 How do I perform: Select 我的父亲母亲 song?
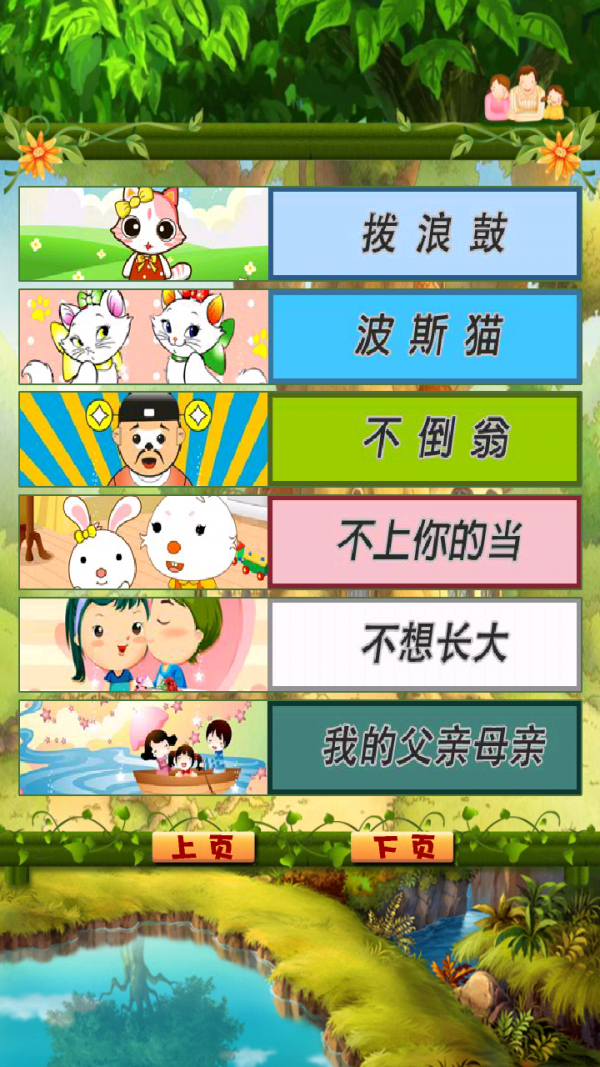coord(425,748)
